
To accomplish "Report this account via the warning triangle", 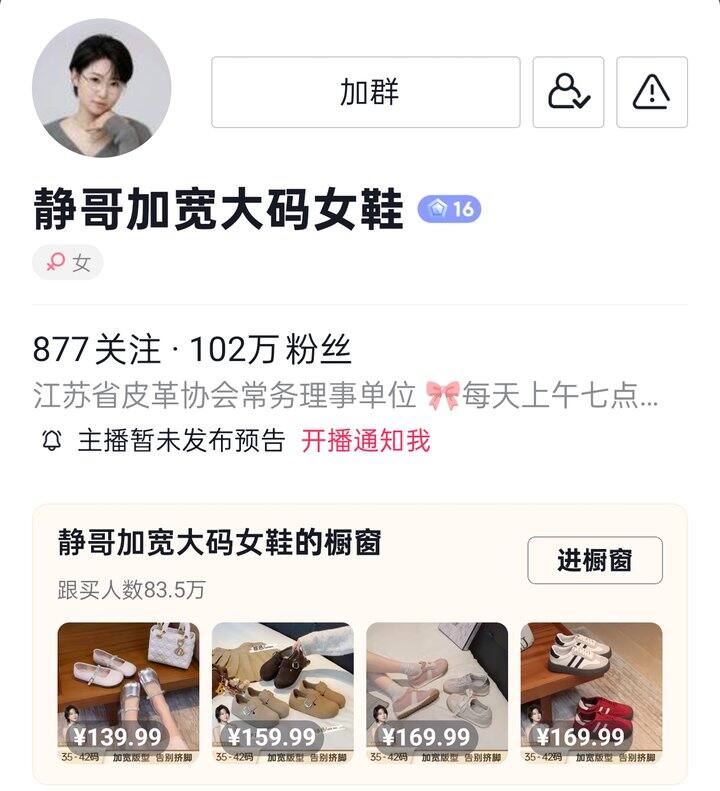I will [x=652, y=92].
